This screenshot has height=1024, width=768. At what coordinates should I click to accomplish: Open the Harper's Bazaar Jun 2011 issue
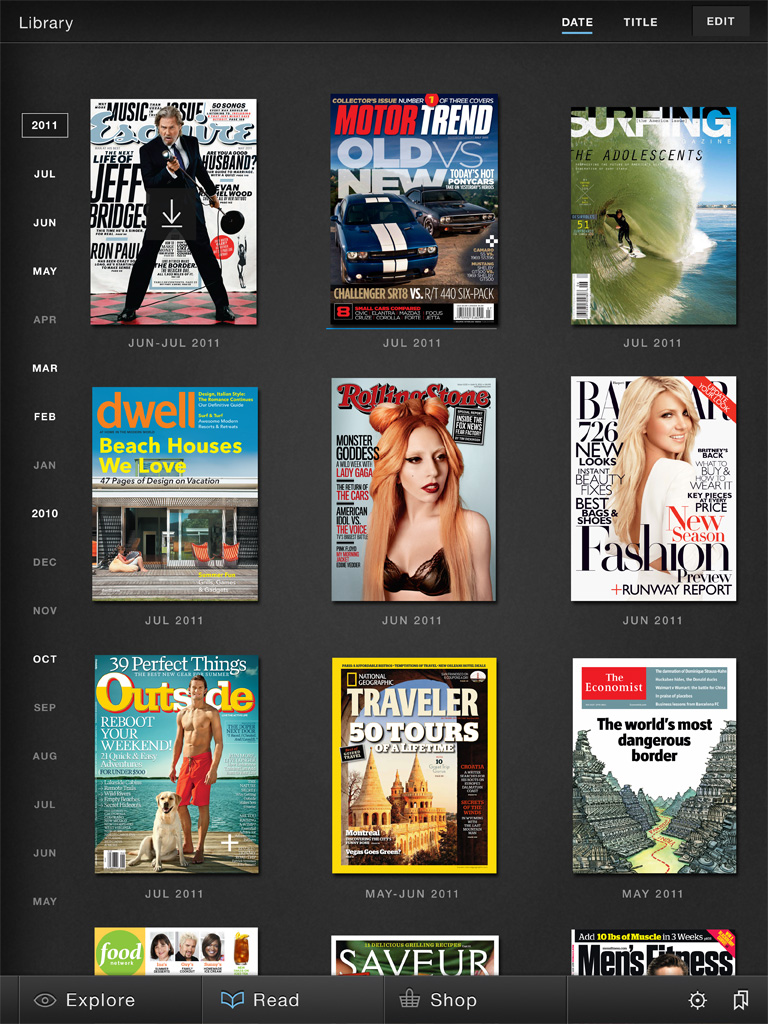tap(653, 488)
